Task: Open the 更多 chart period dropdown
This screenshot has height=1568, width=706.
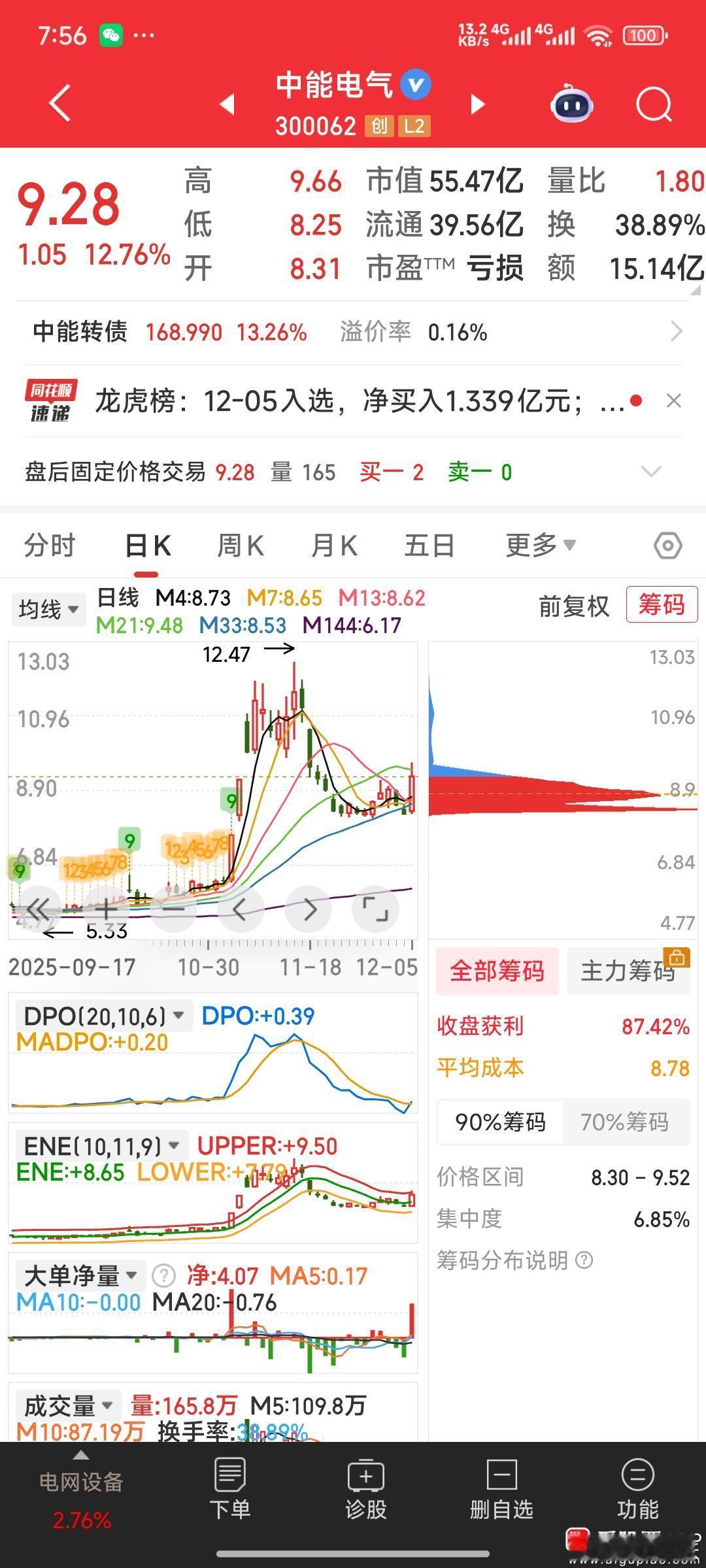Action: click(x=540, y=544)
